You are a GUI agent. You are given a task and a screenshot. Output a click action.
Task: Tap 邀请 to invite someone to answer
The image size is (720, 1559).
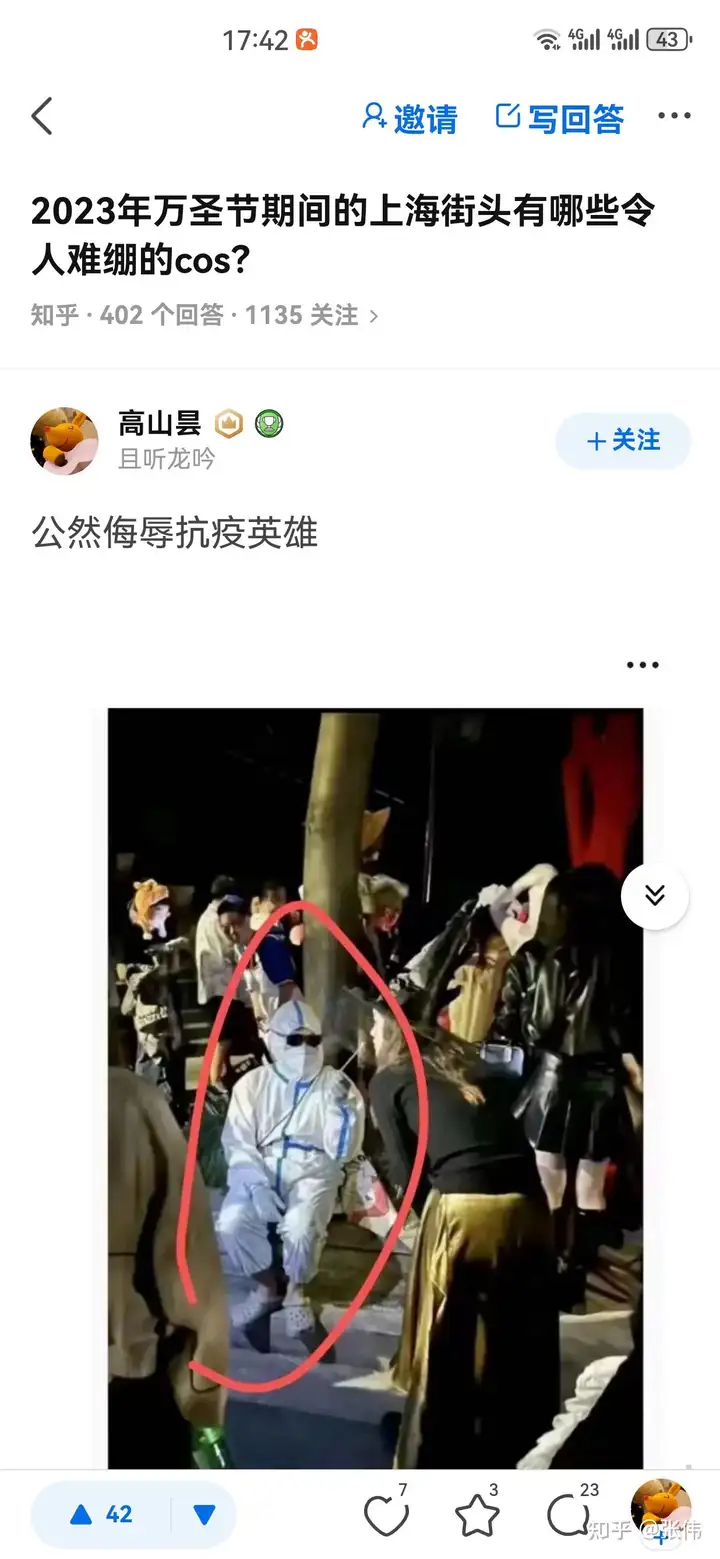click(x=409, y=118)
